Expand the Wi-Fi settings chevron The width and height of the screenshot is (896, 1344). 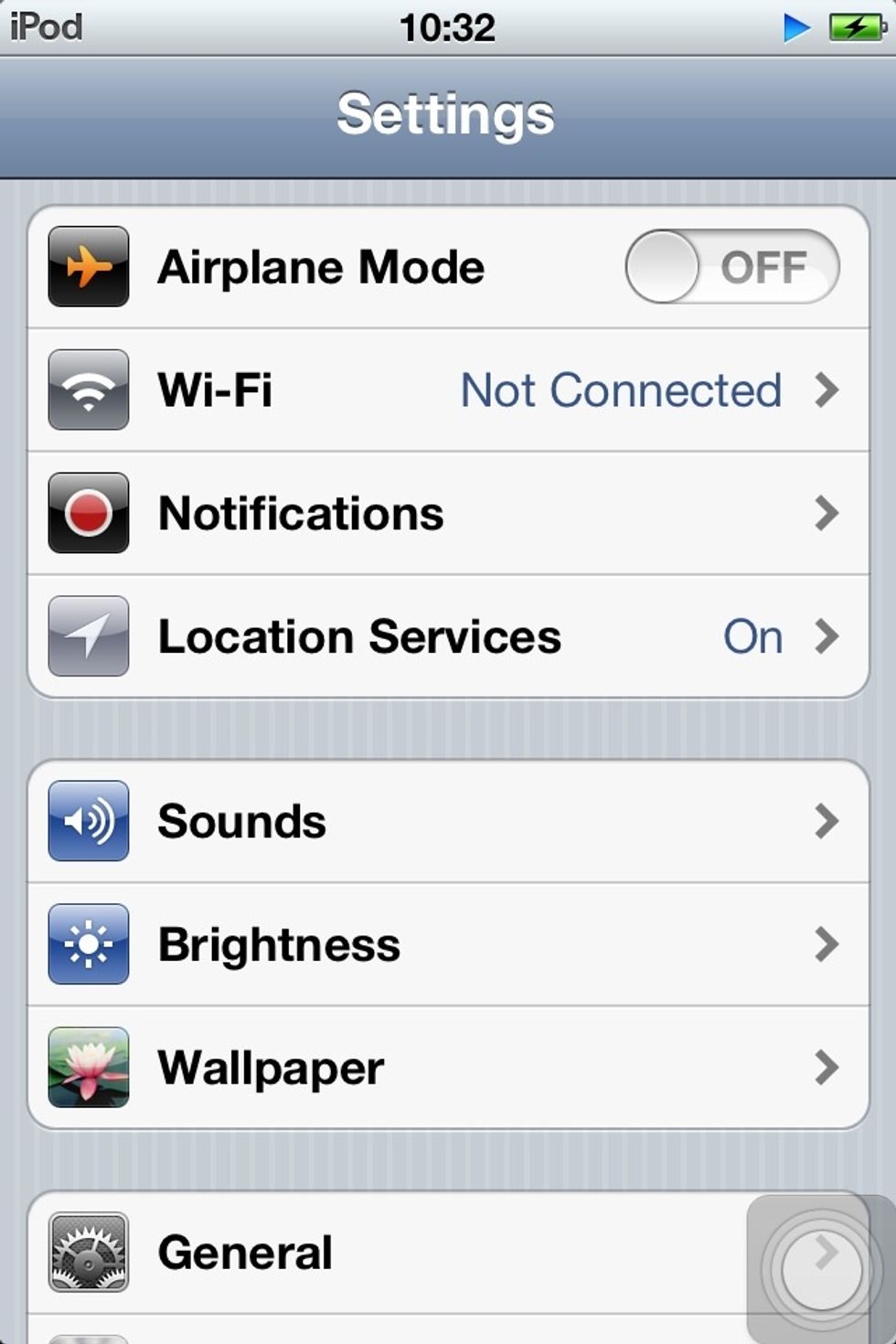pos(829,390)
